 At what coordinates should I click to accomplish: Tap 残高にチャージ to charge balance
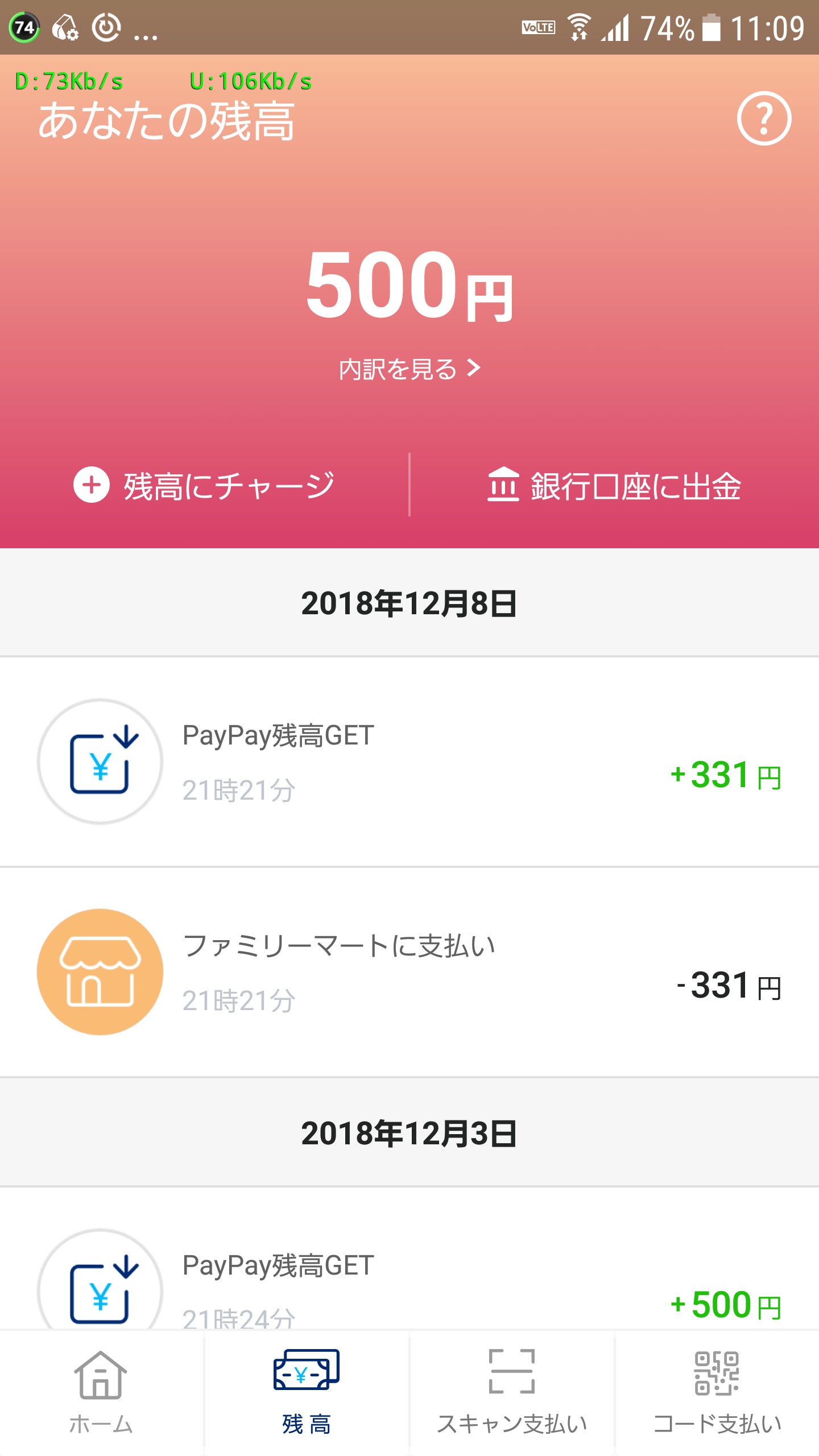[204, 486]
